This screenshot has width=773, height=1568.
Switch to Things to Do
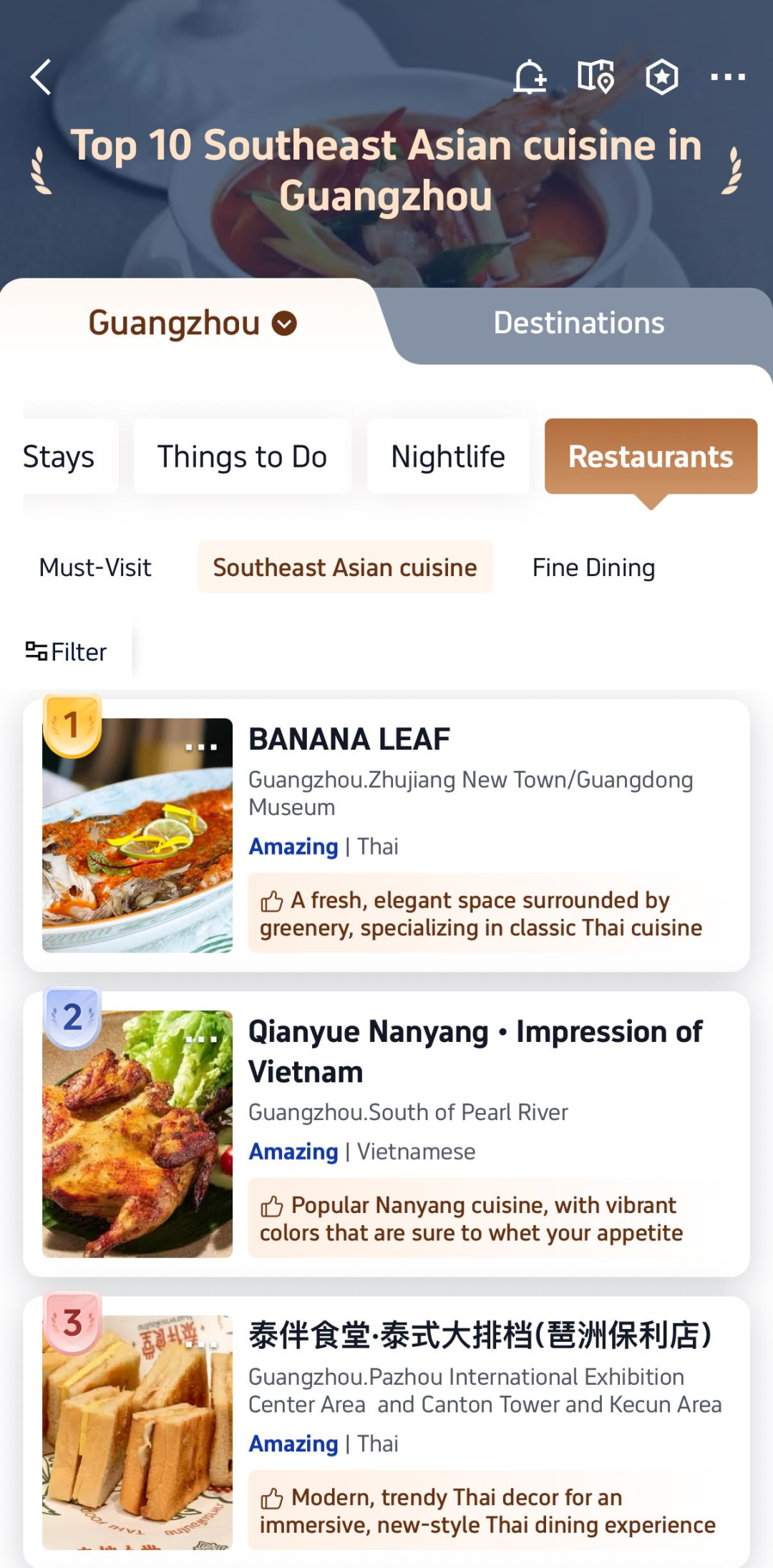click(242, 457)
